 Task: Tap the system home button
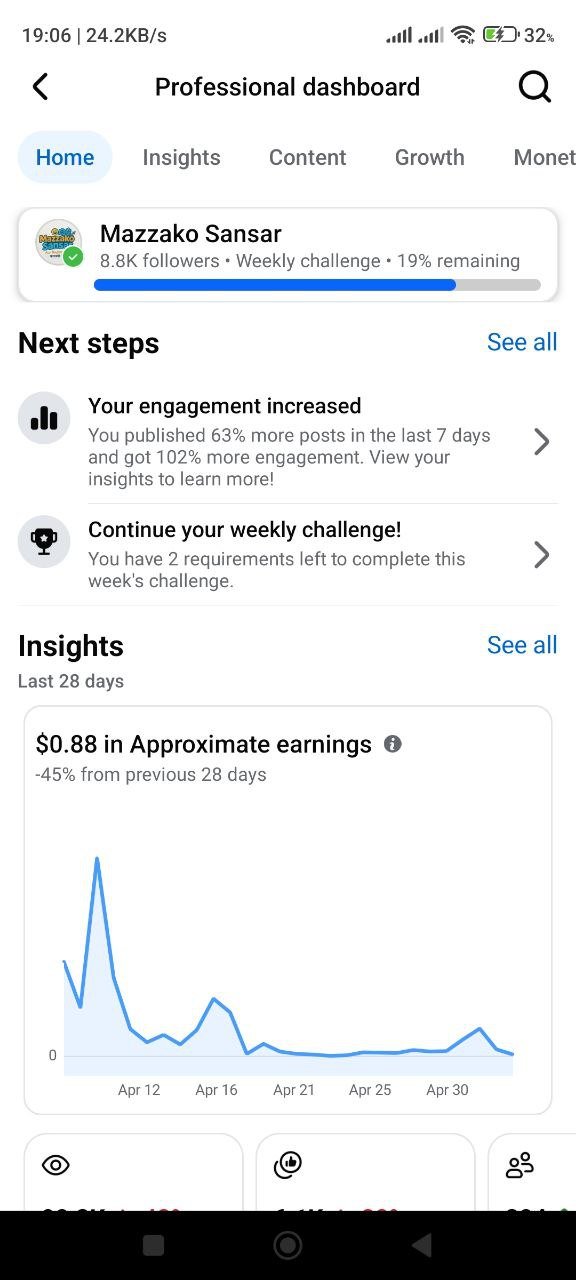click(x=288, y=1245)
